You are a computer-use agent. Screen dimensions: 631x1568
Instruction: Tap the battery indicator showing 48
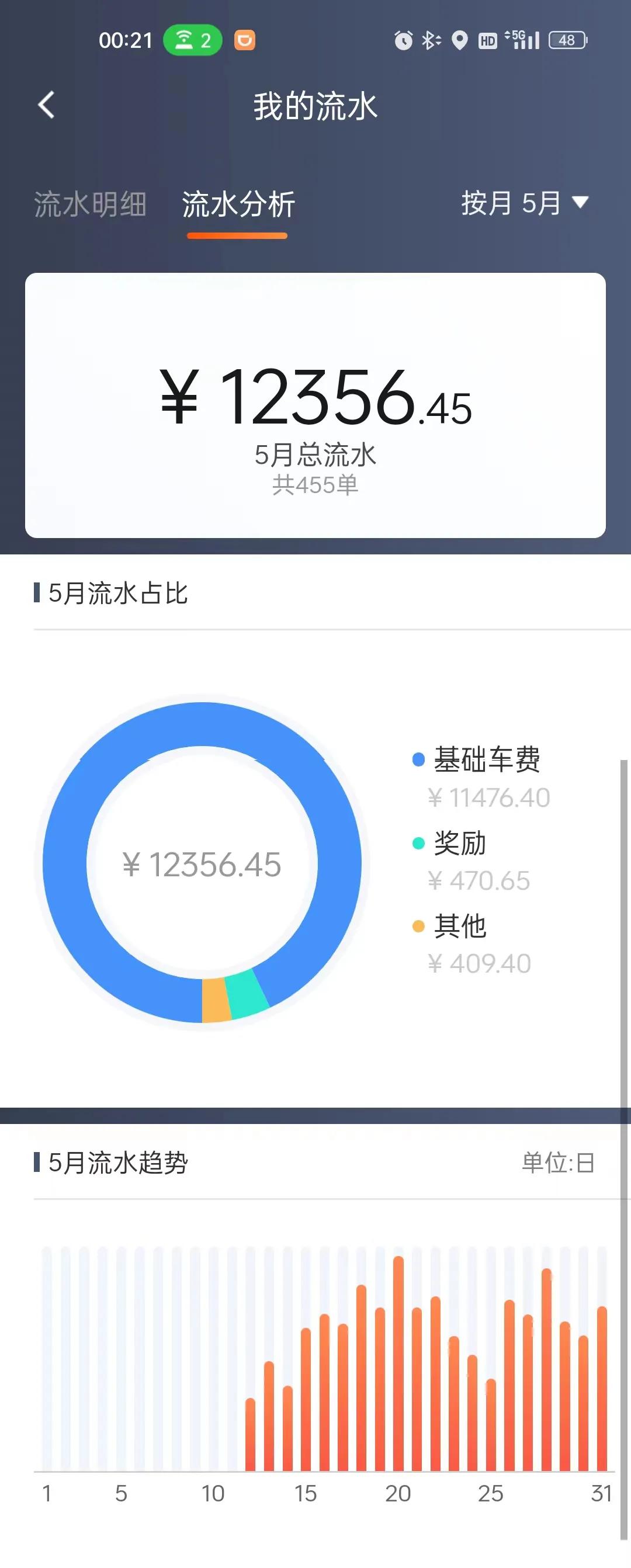(567, 40)
